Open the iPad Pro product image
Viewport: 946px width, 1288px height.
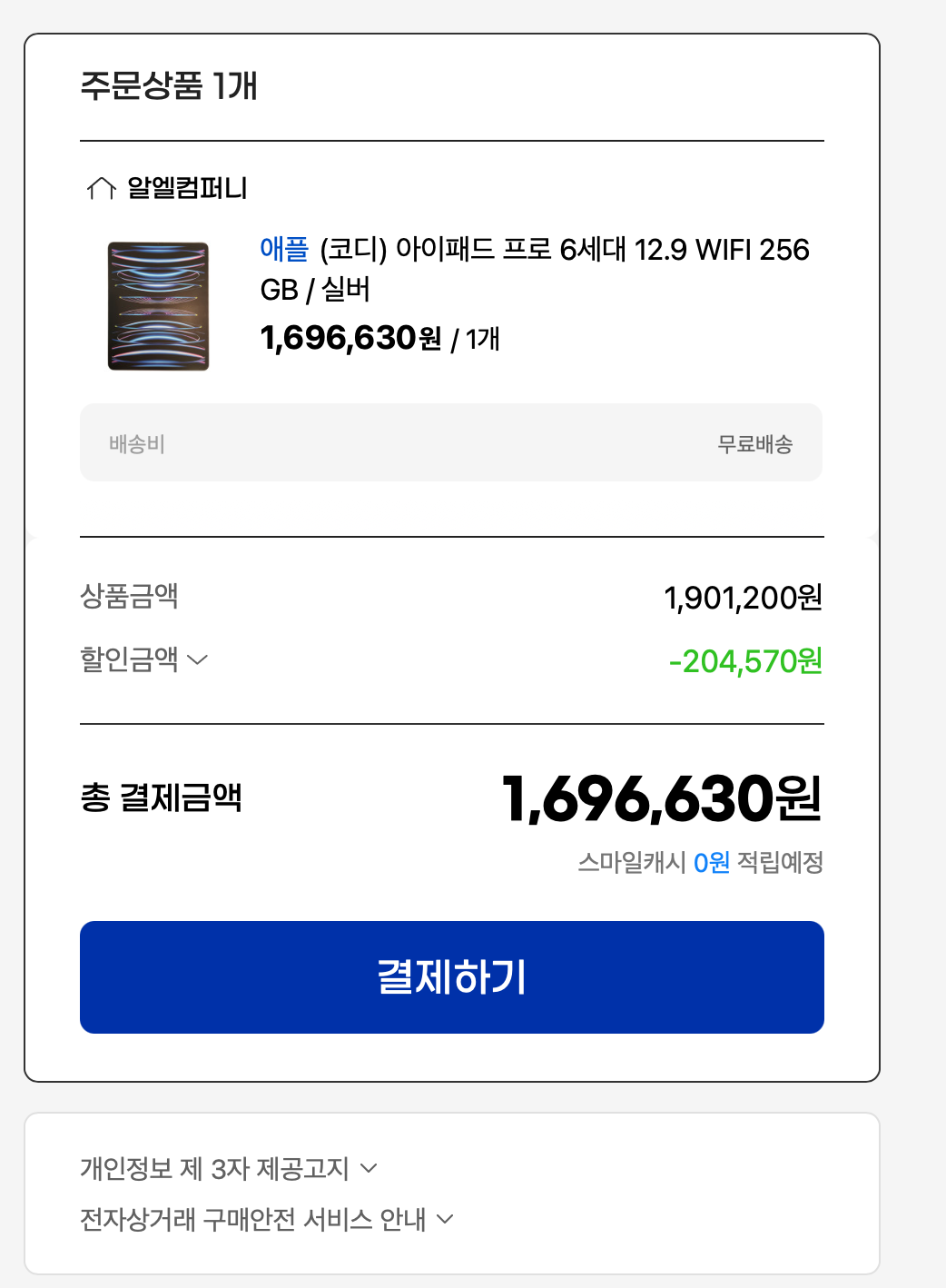coord(158,306)
